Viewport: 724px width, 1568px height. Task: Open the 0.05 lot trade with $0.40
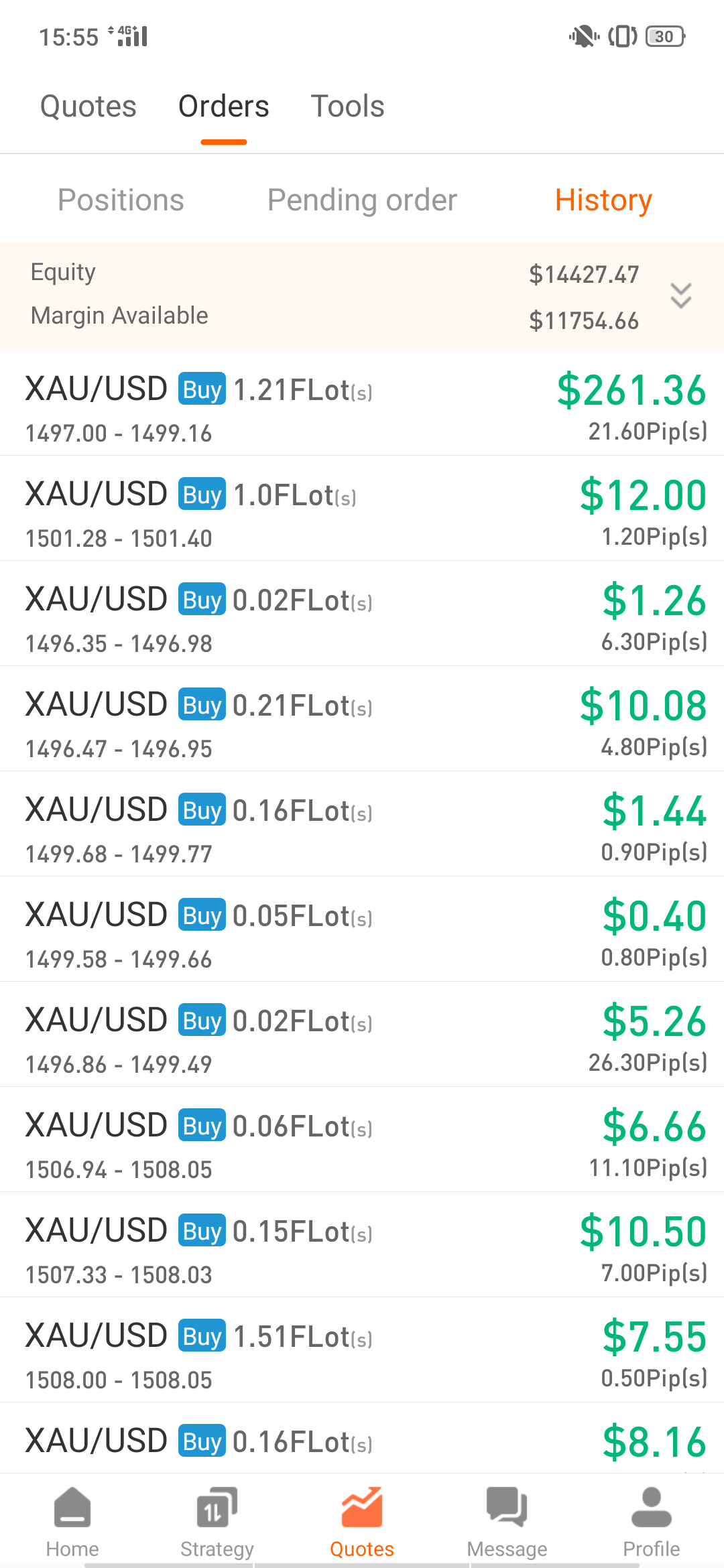[362, 929]
